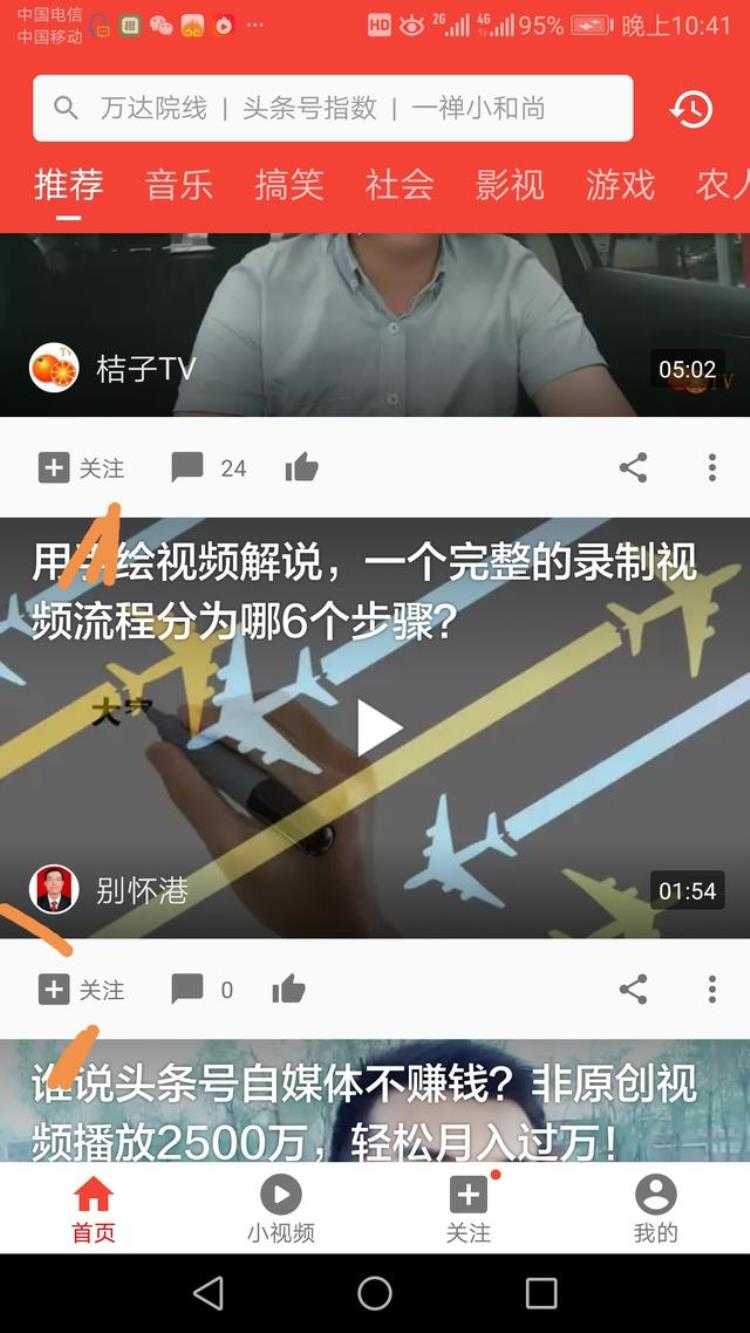Open the search box with 万达院线

(x=332, y=108)
